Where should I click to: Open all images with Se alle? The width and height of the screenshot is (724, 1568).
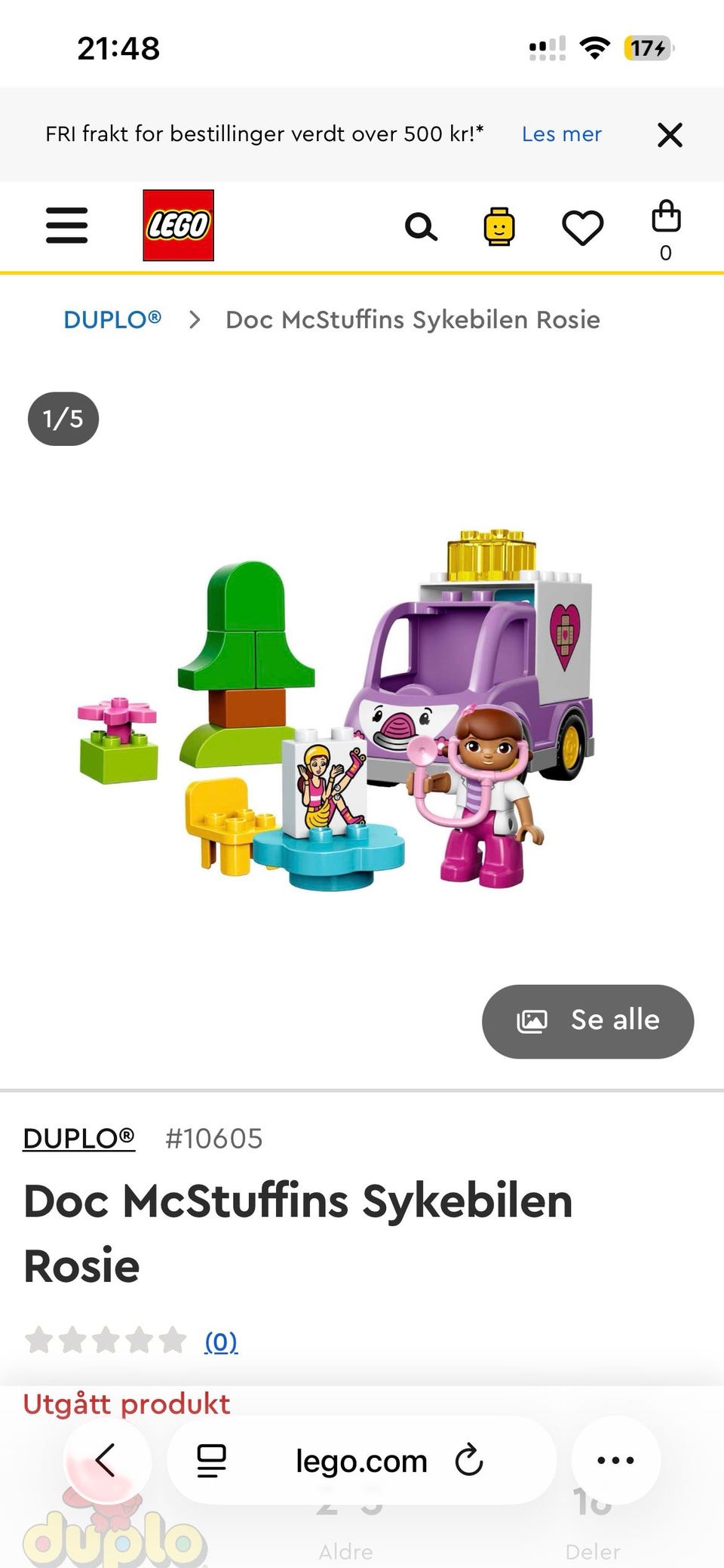point(614,1019)
